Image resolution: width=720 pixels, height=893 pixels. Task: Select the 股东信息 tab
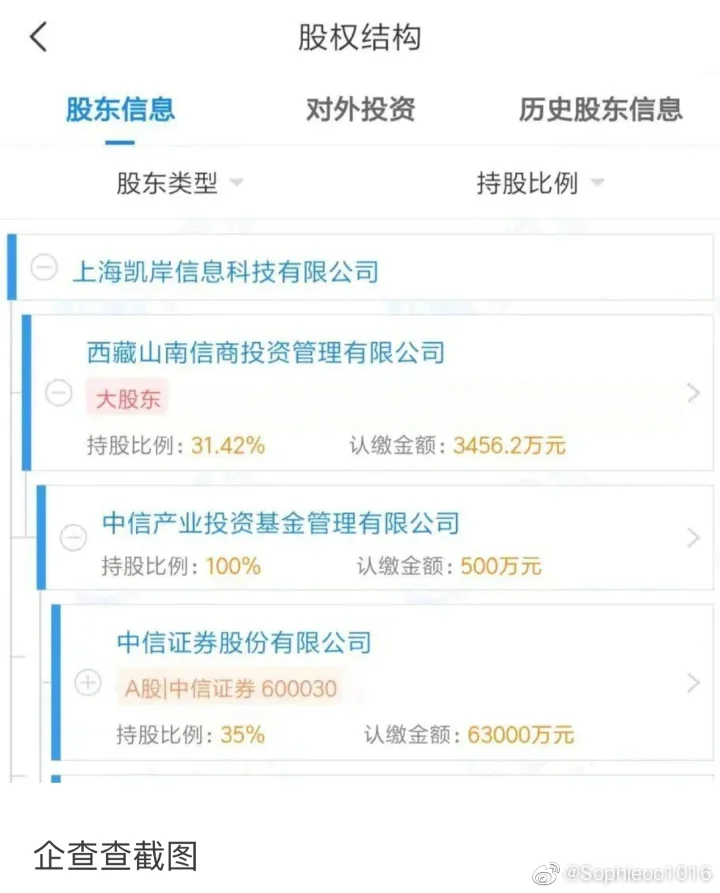coord(120,109)
